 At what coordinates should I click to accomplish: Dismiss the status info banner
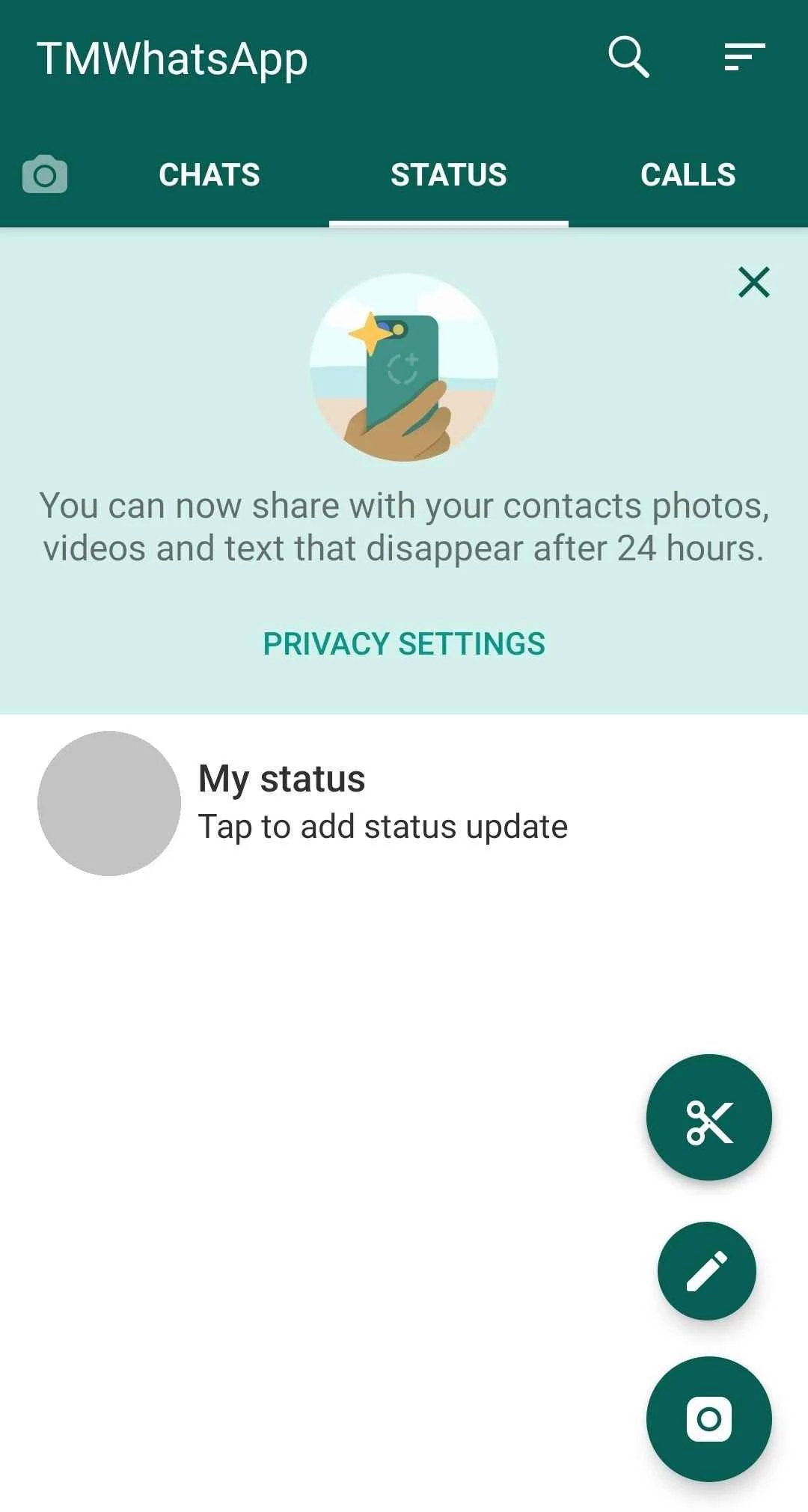point(753,283)
